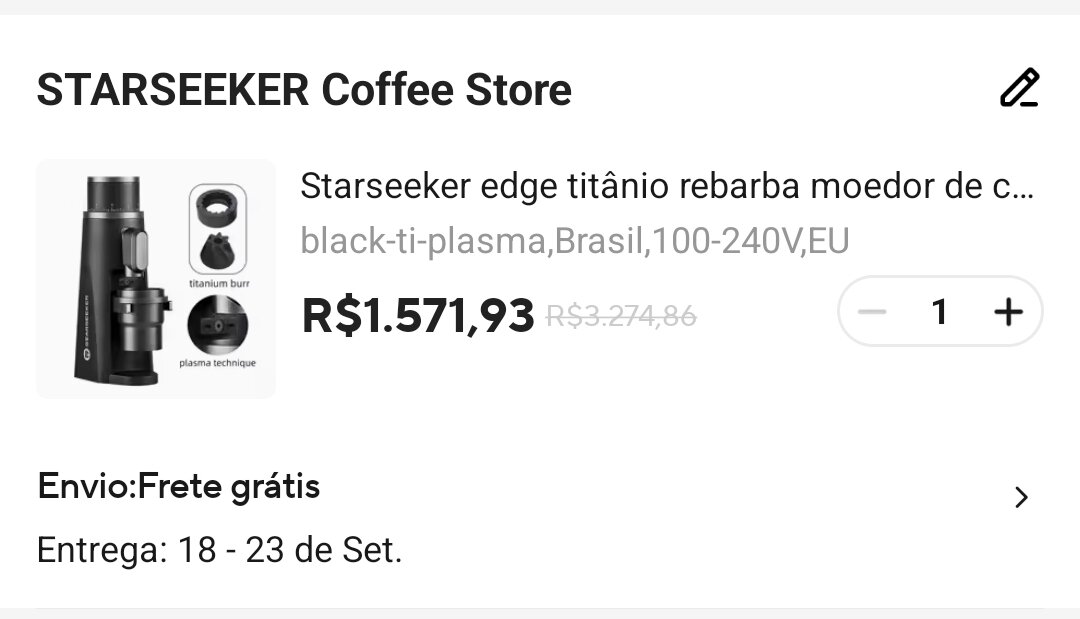Open the Starseeker edge titânio product title
1080x619 pixels.
[x=666, y=187]
